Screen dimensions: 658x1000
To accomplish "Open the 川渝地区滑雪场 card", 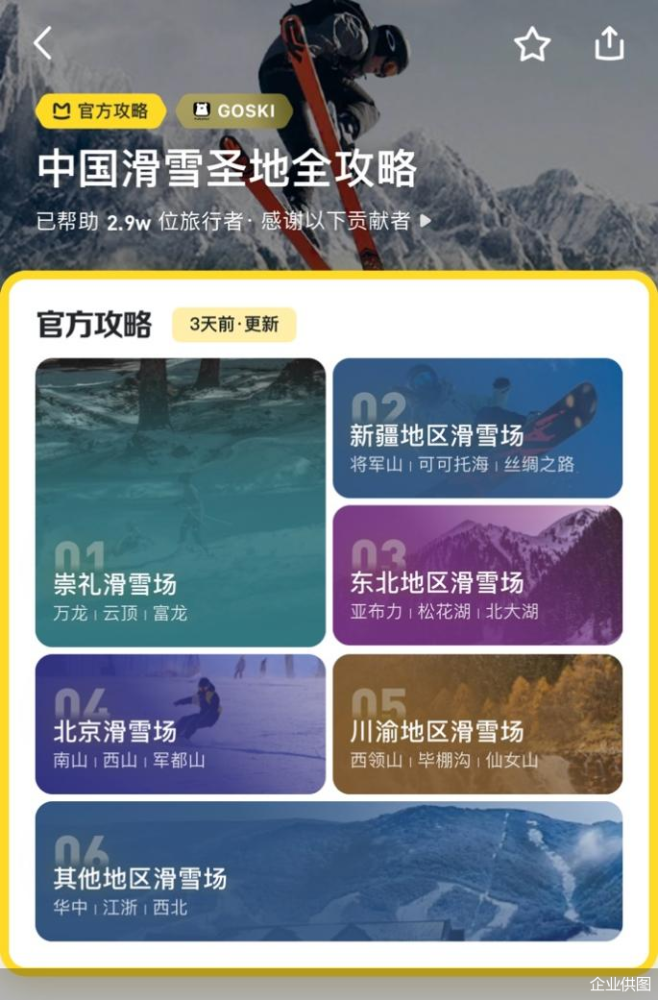I will tap(477, 724).
